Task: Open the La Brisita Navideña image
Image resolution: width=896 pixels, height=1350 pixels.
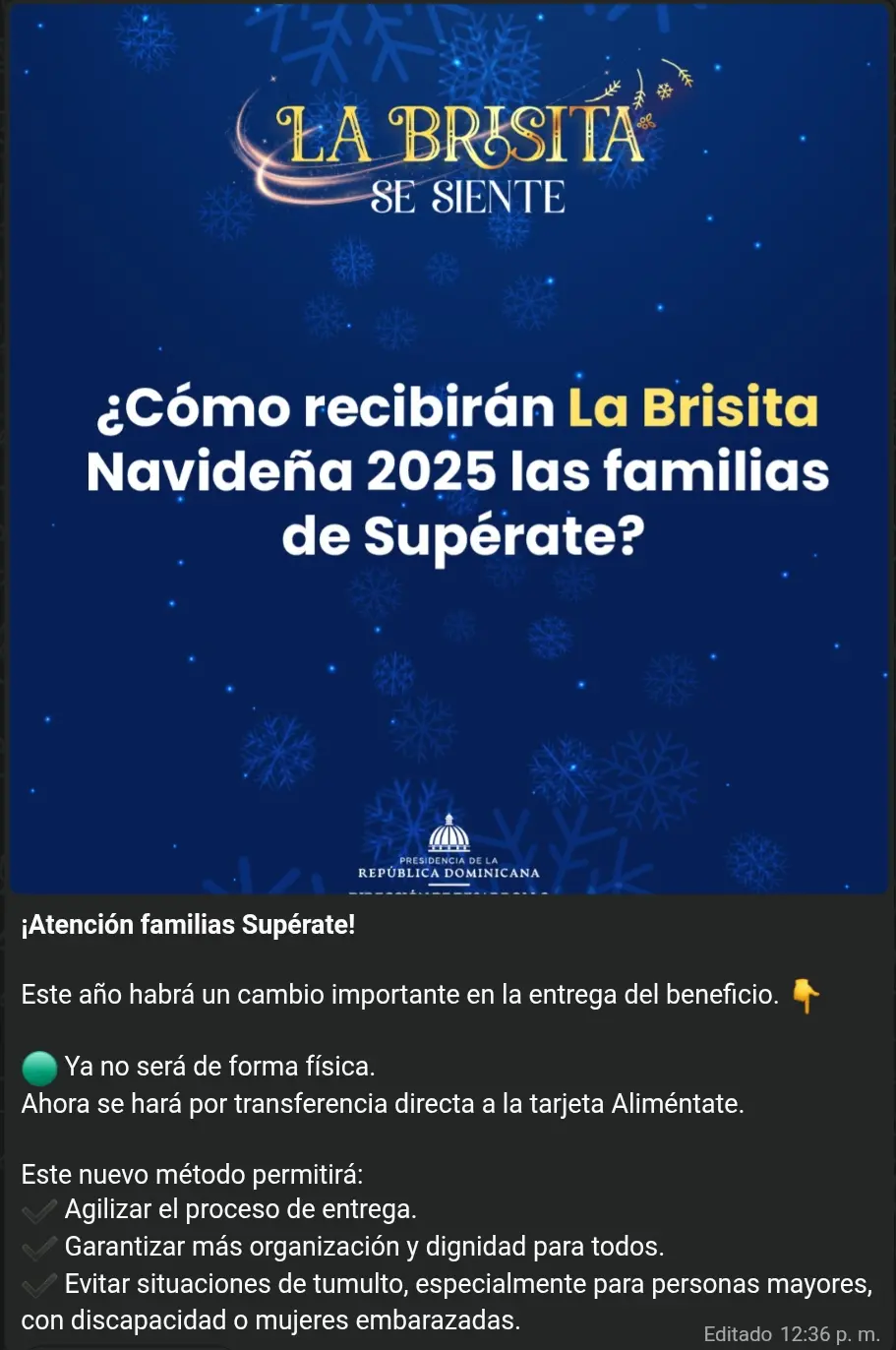Action: point(448,448)
